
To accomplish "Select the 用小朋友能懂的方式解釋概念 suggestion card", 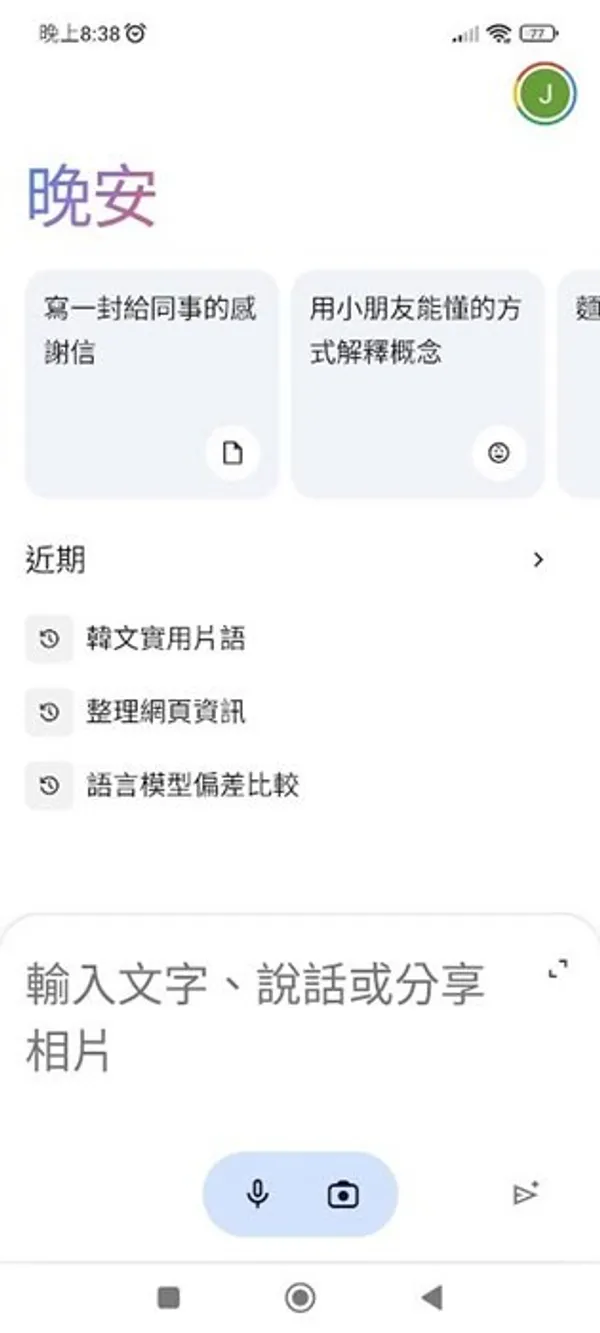I will 417,383.
